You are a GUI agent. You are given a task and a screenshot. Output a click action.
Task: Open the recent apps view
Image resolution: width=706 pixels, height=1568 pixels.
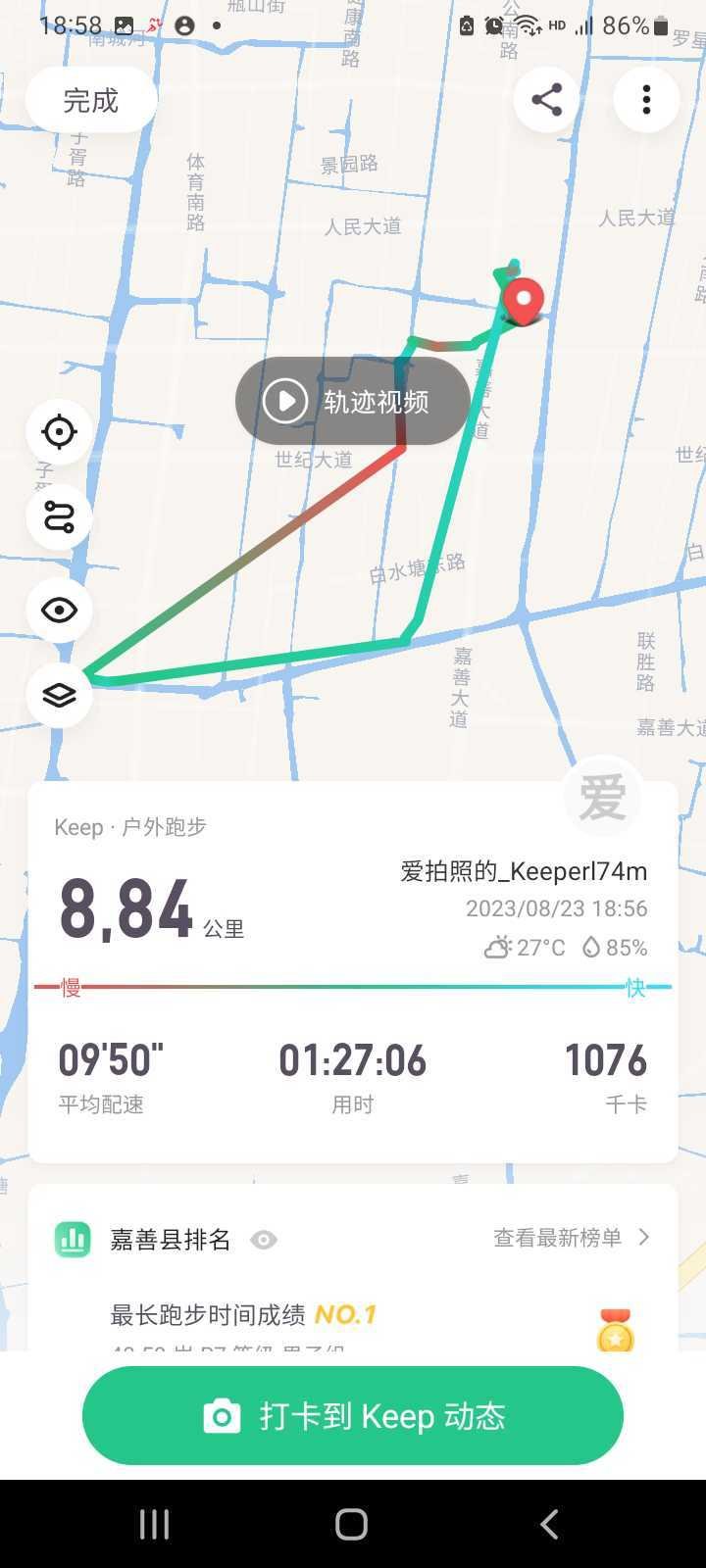pyautogui.click(x=154, y=1524)
